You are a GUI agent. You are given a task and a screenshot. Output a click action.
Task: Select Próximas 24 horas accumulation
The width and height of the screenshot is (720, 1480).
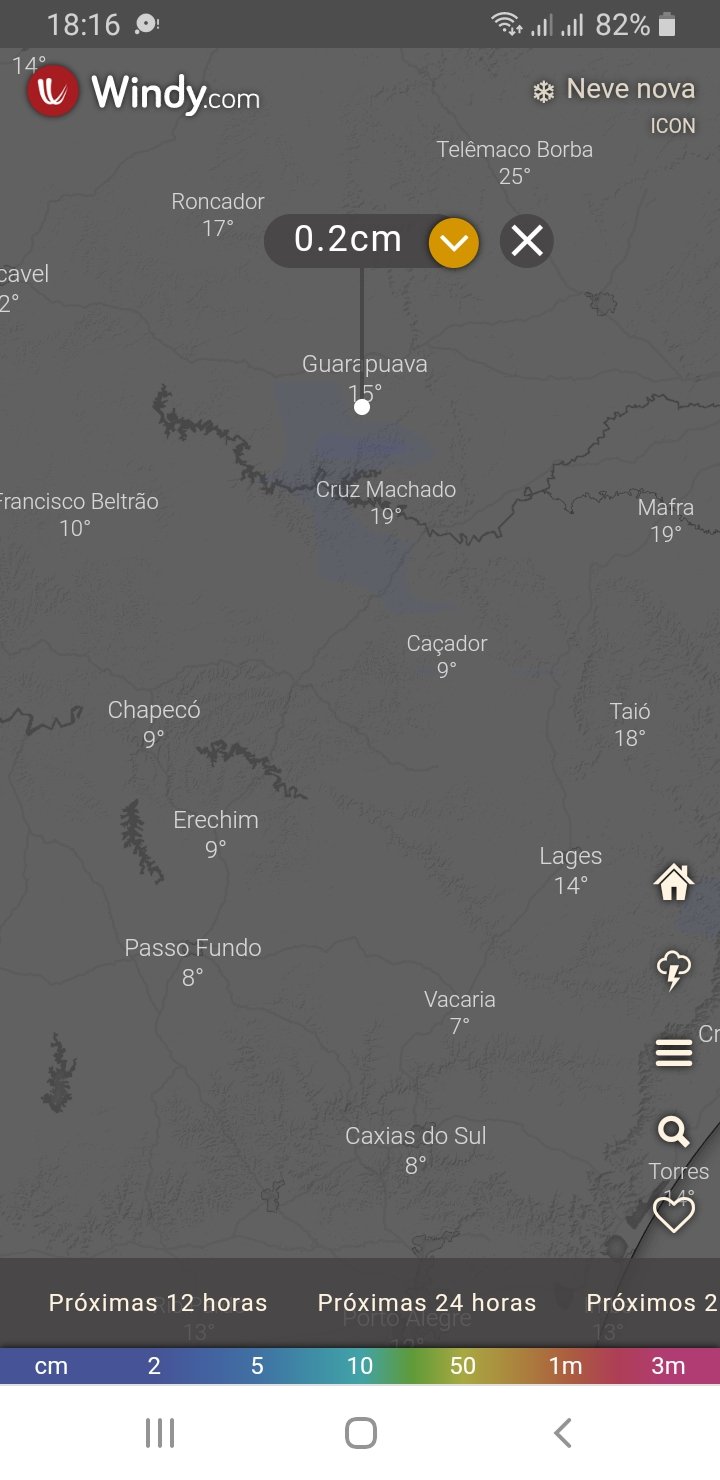[x=427, y=1303]
